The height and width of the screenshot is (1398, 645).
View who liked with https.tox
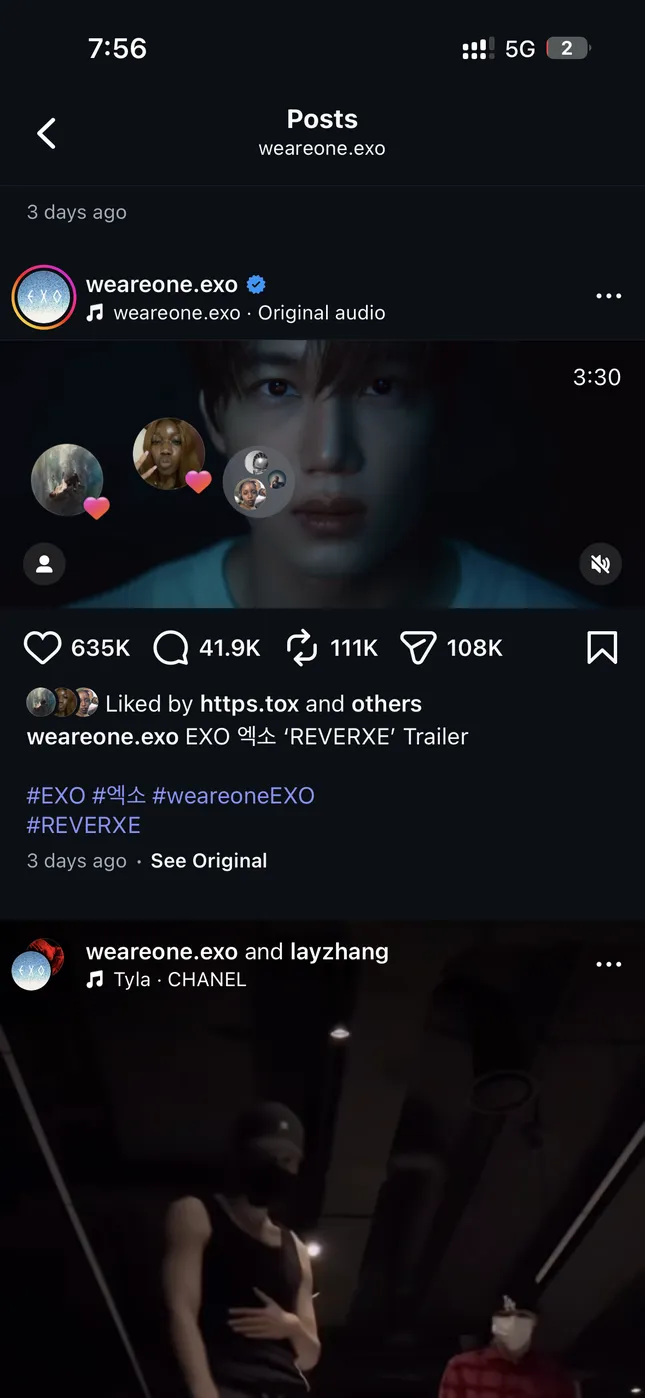coord(249,704)
